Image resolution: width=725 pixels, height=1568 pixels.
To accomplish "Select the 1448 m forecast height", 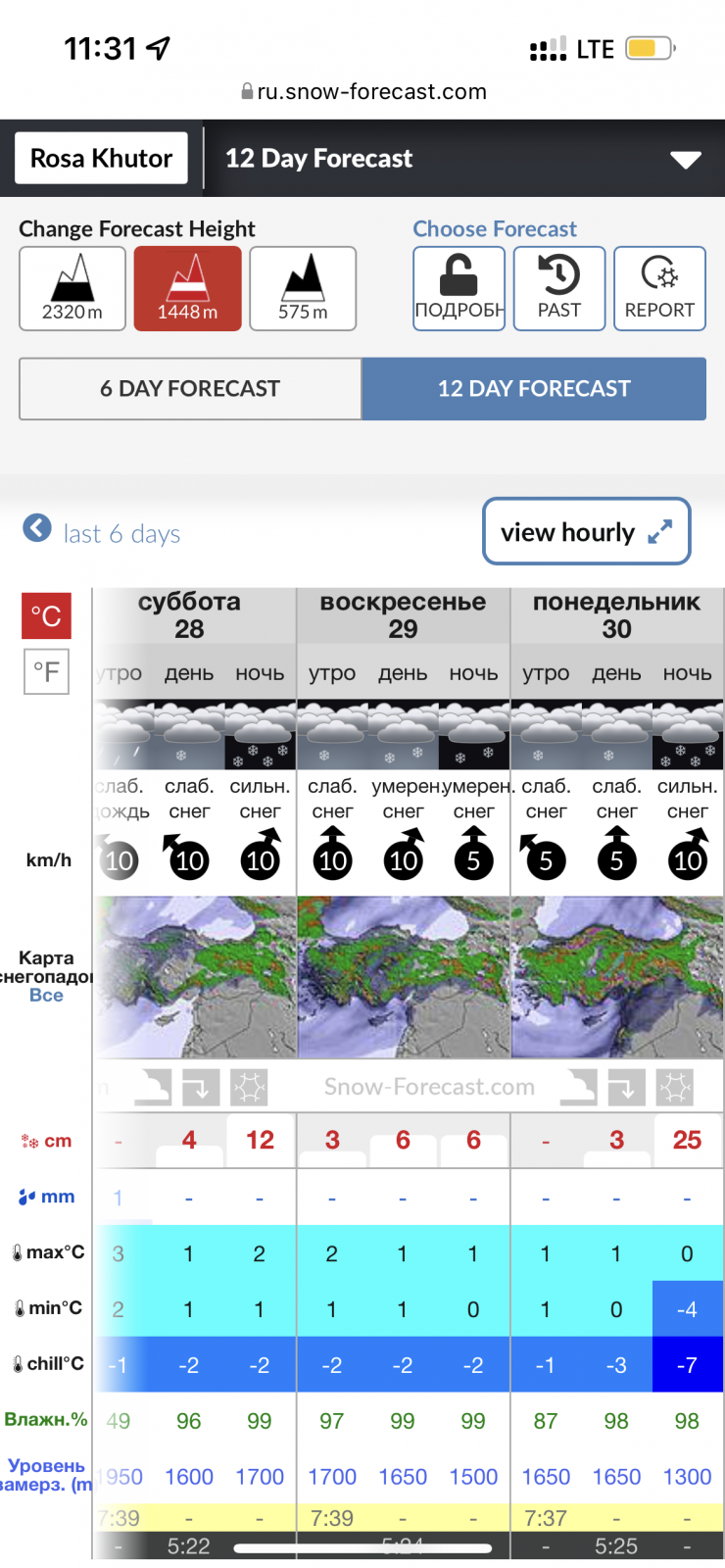I will pyautogui.click(x=187, y=288).
